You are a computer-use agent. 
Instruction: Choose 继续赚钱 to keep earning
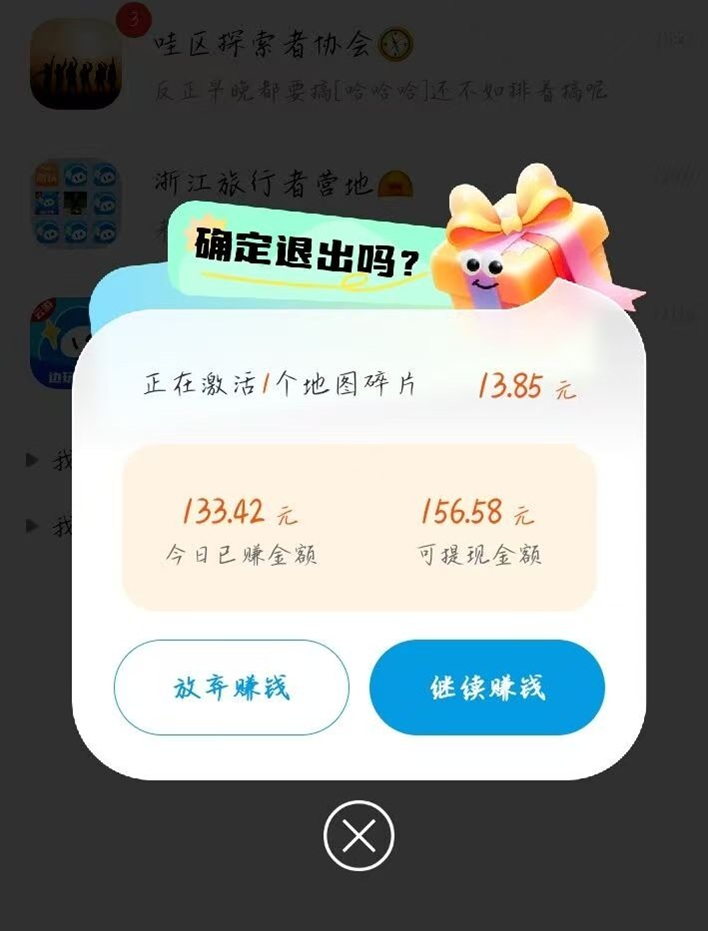487,688
